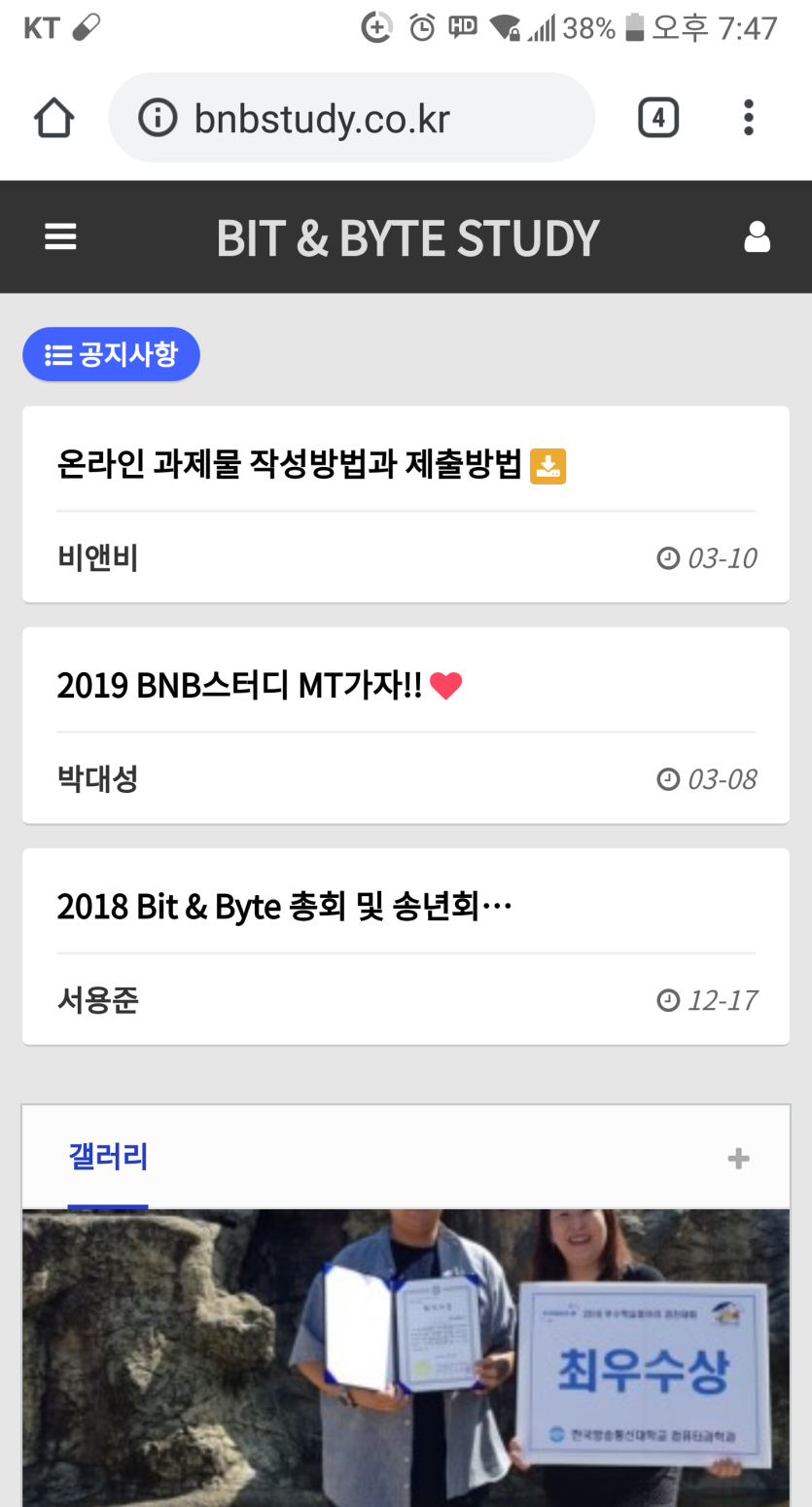Tap the plus icon beside 갤러리

click(738, 1159)
